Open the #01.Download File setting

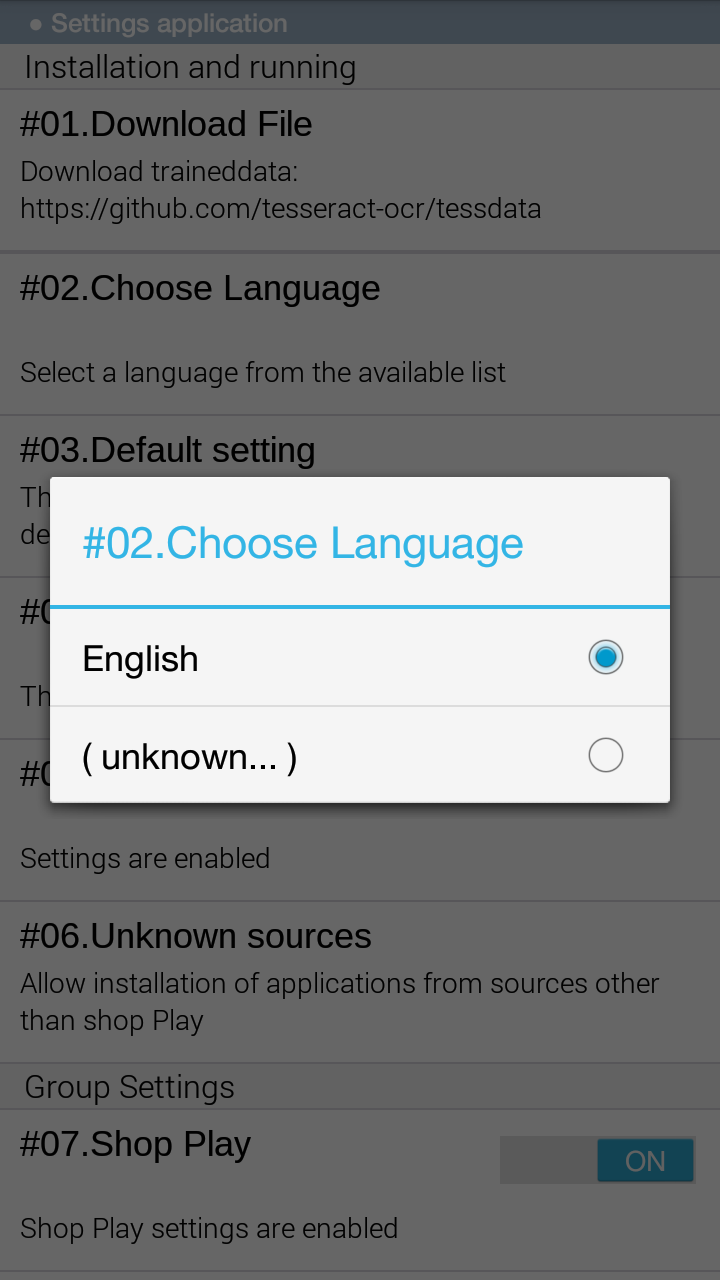pyautogui.click(x=360, y=170)
